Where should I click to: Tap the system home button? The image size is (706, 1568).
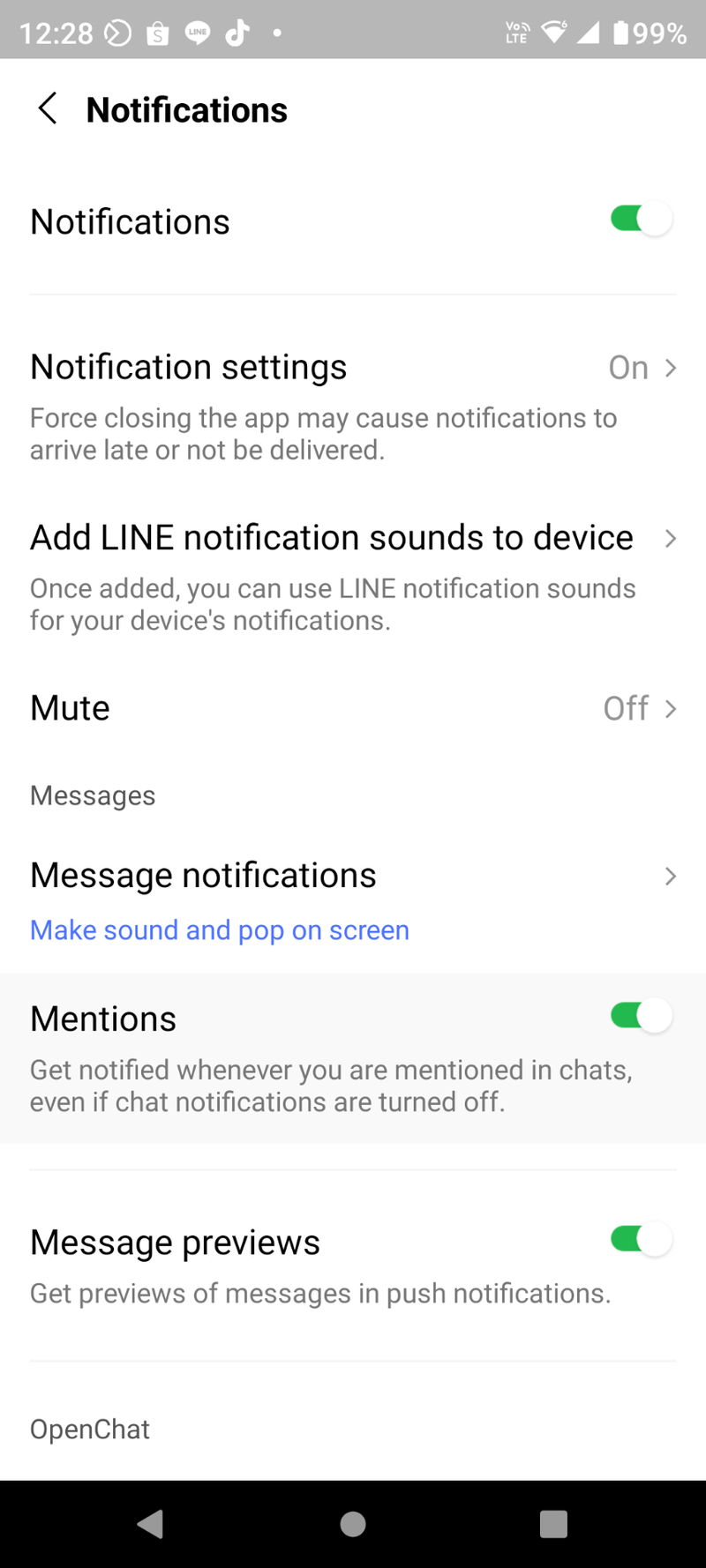pos(353,1524)
